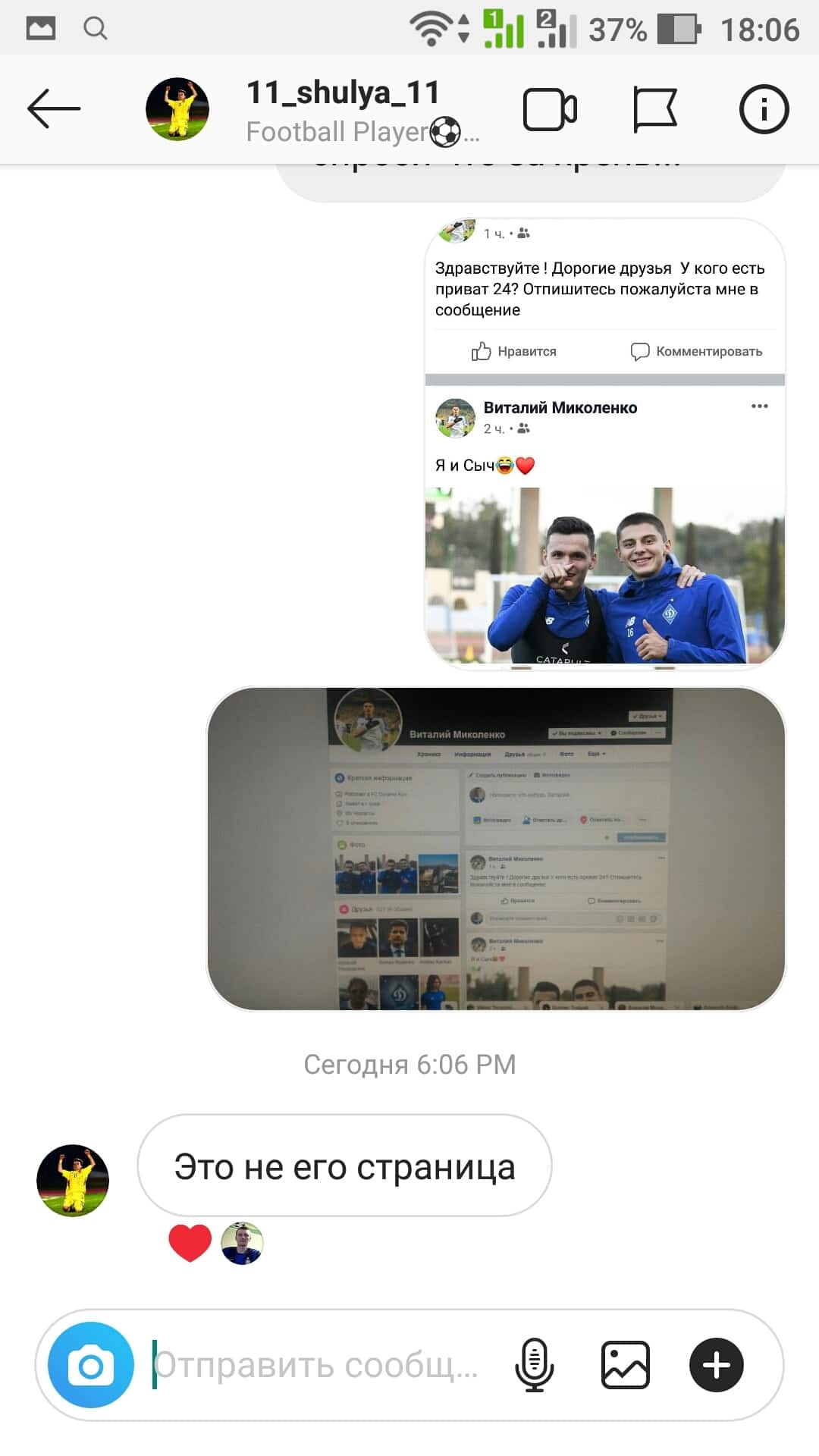Open more attachment options plus
819x1456 pixels.
[717, 1365]
